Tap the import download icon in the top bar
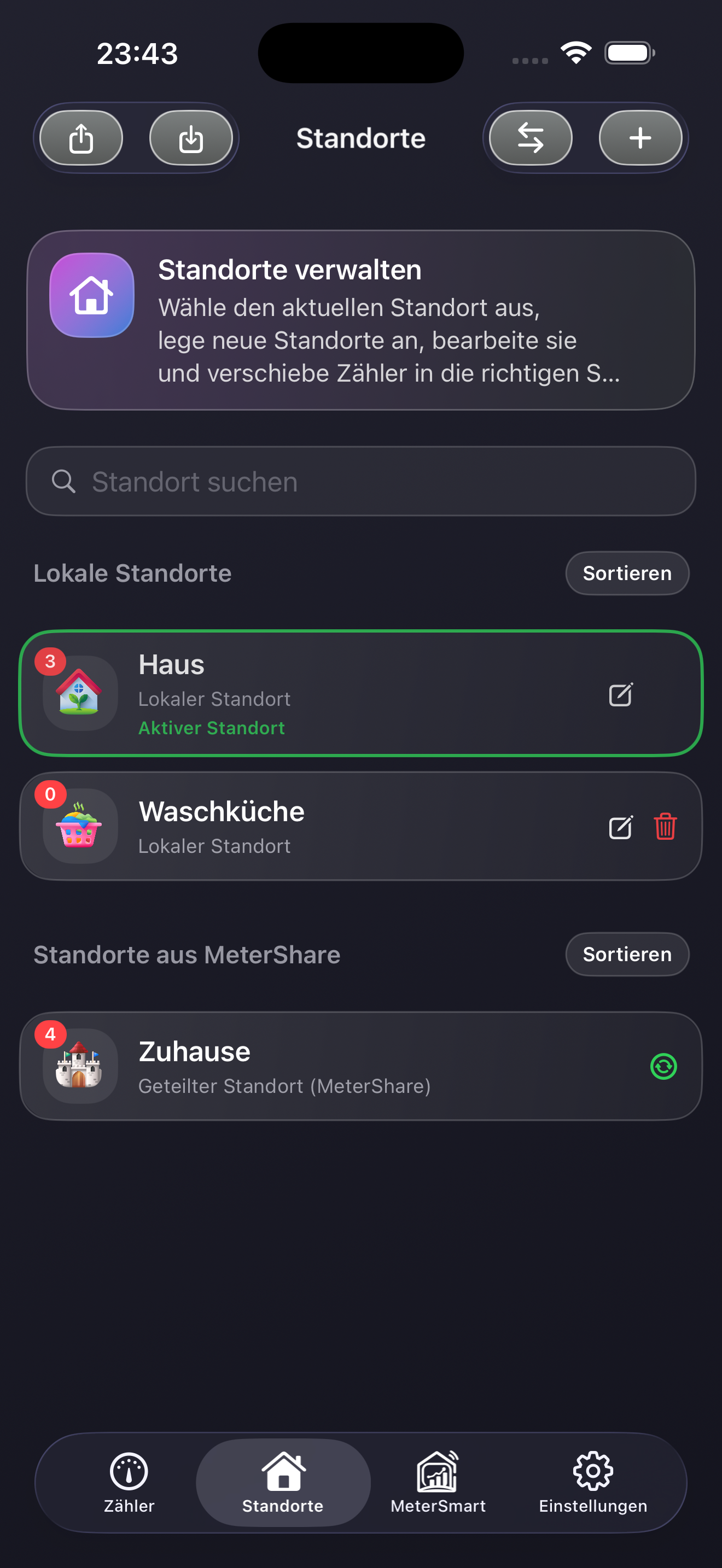 (190, 138)
